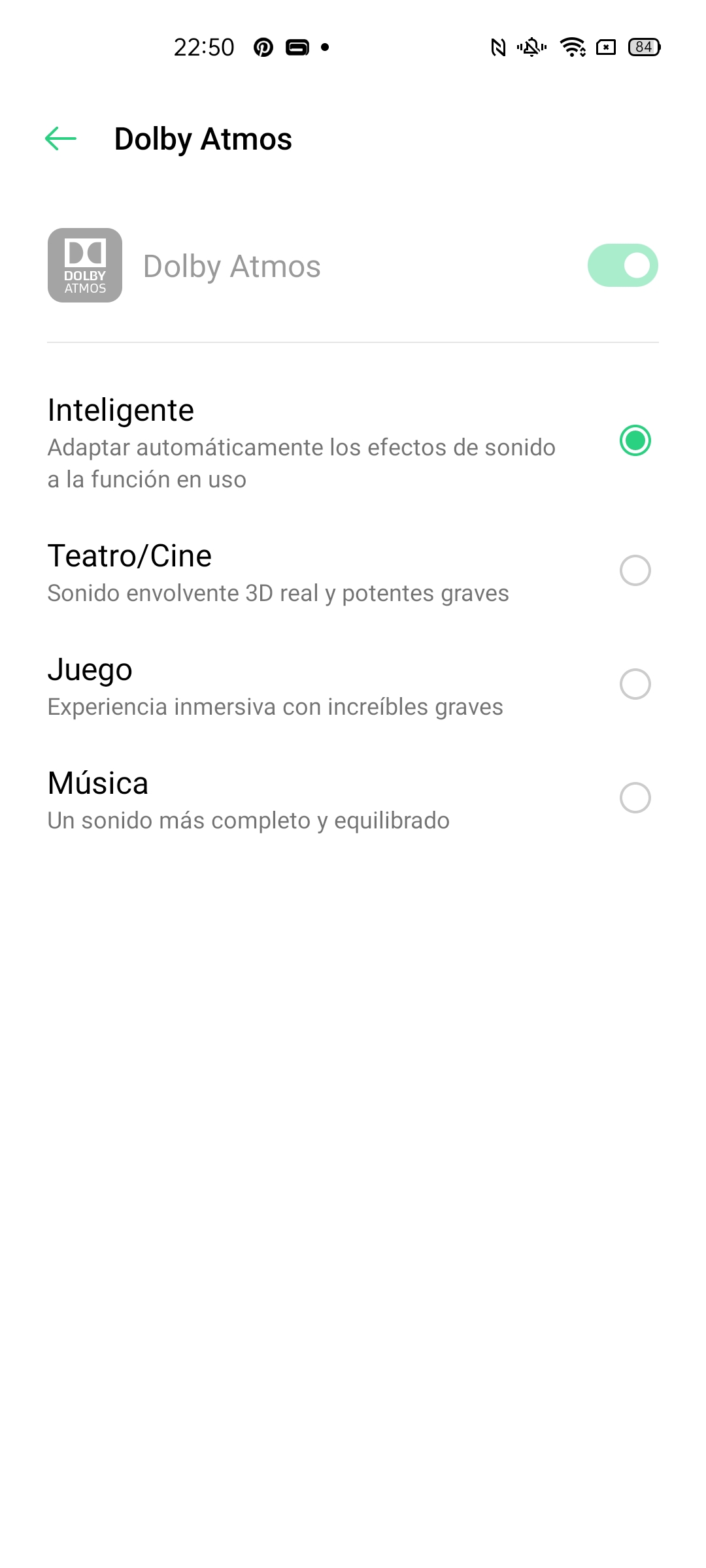Viewport: 706px width, 1568px height.
Task: Go back using the green arrow
Action: (x=61, y=139)
